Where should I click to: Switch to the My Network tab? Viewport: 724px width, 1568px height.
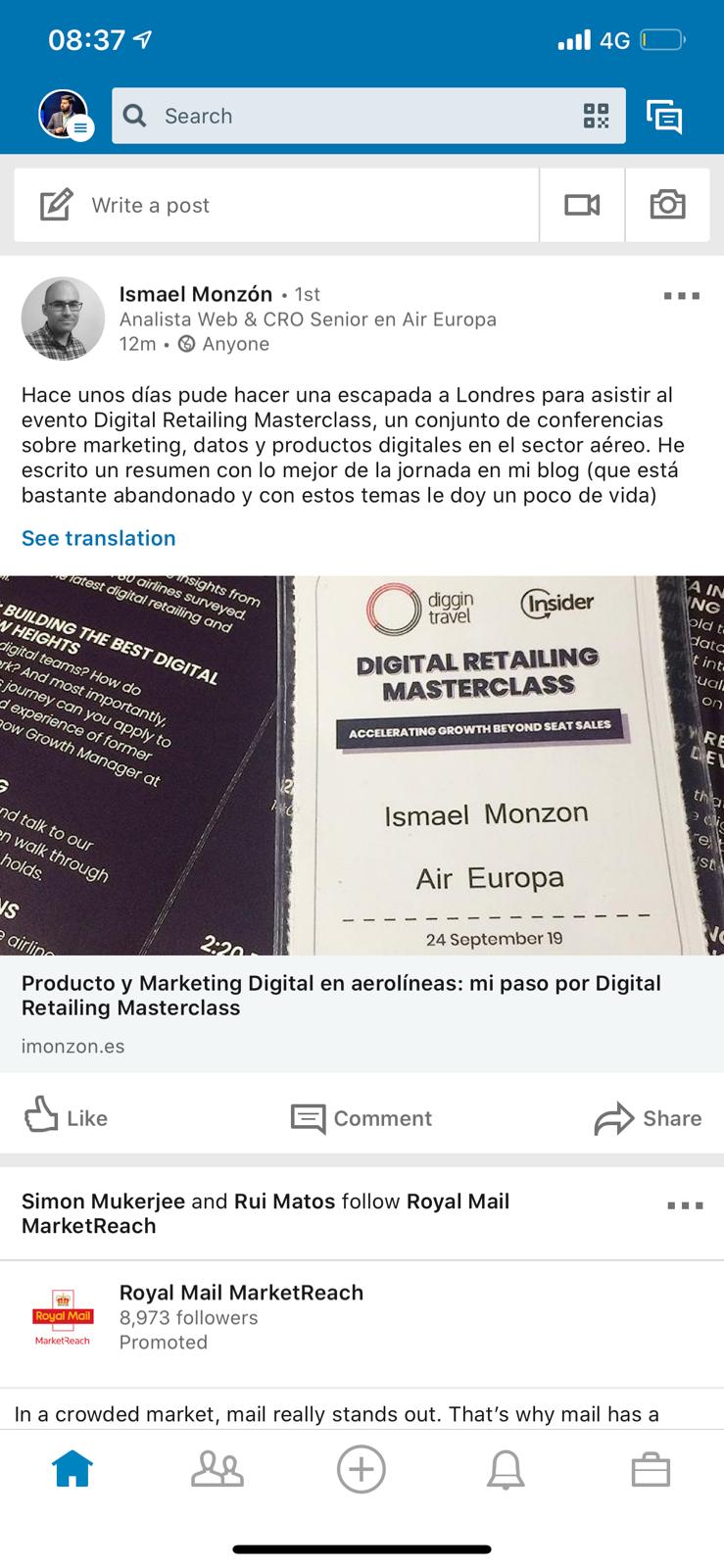click(217, 1470)
